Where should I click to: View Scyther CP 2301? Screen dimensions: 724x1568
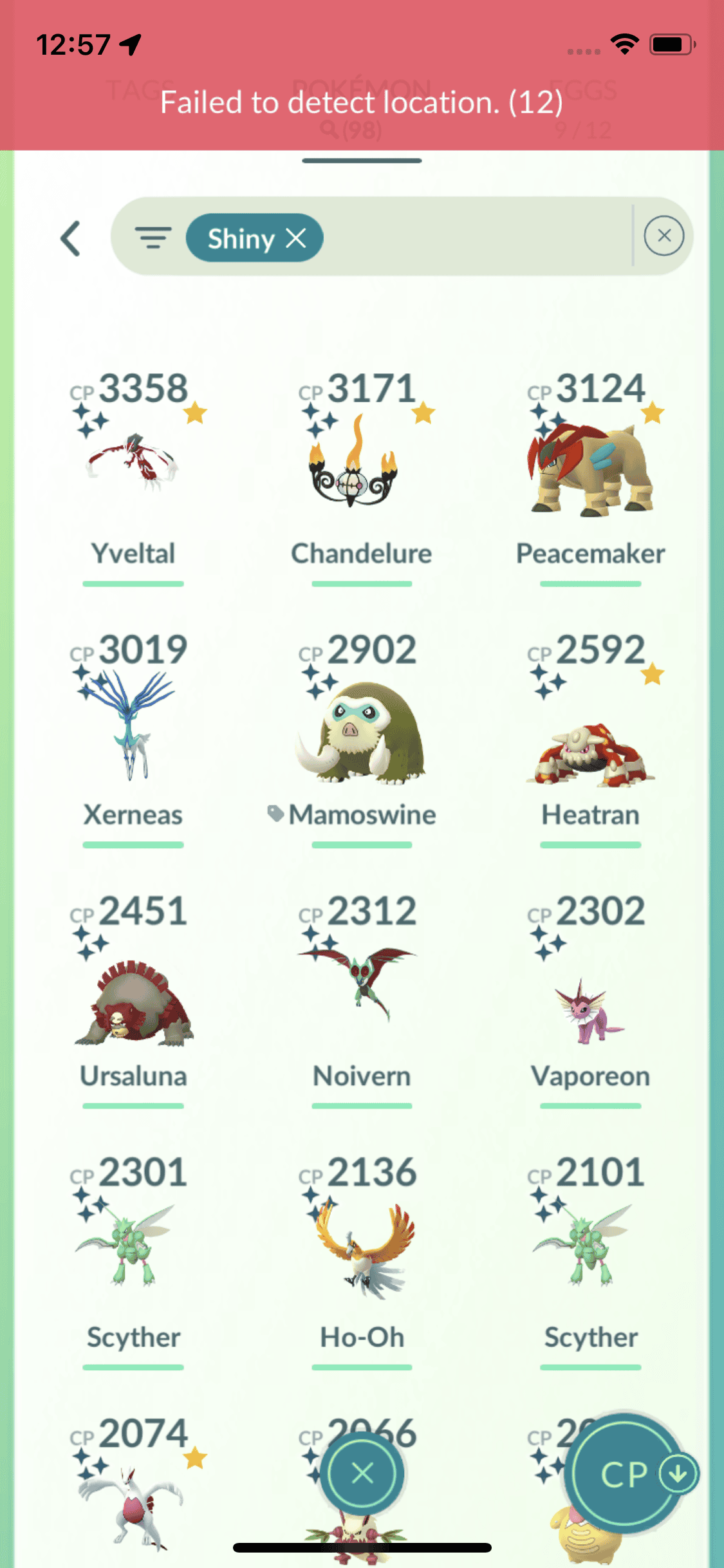[133, 1246]
